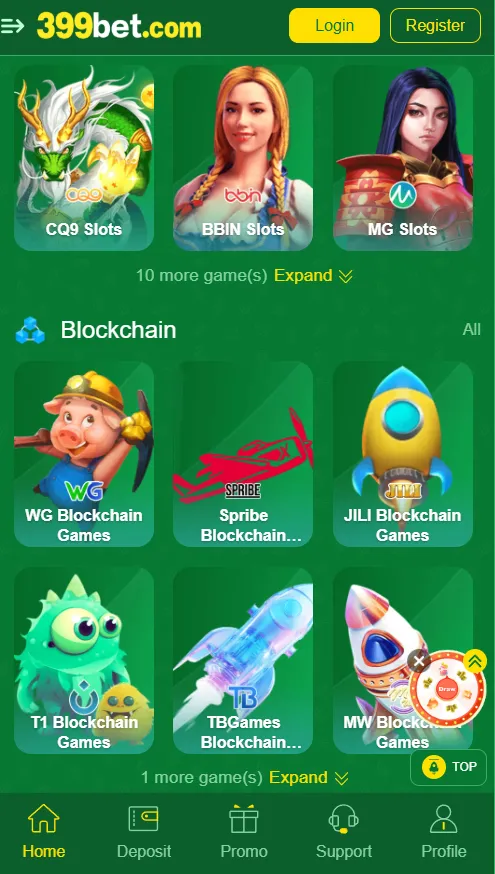
Task: Open TBGames Blockchain games
Action: pos(242,661)
